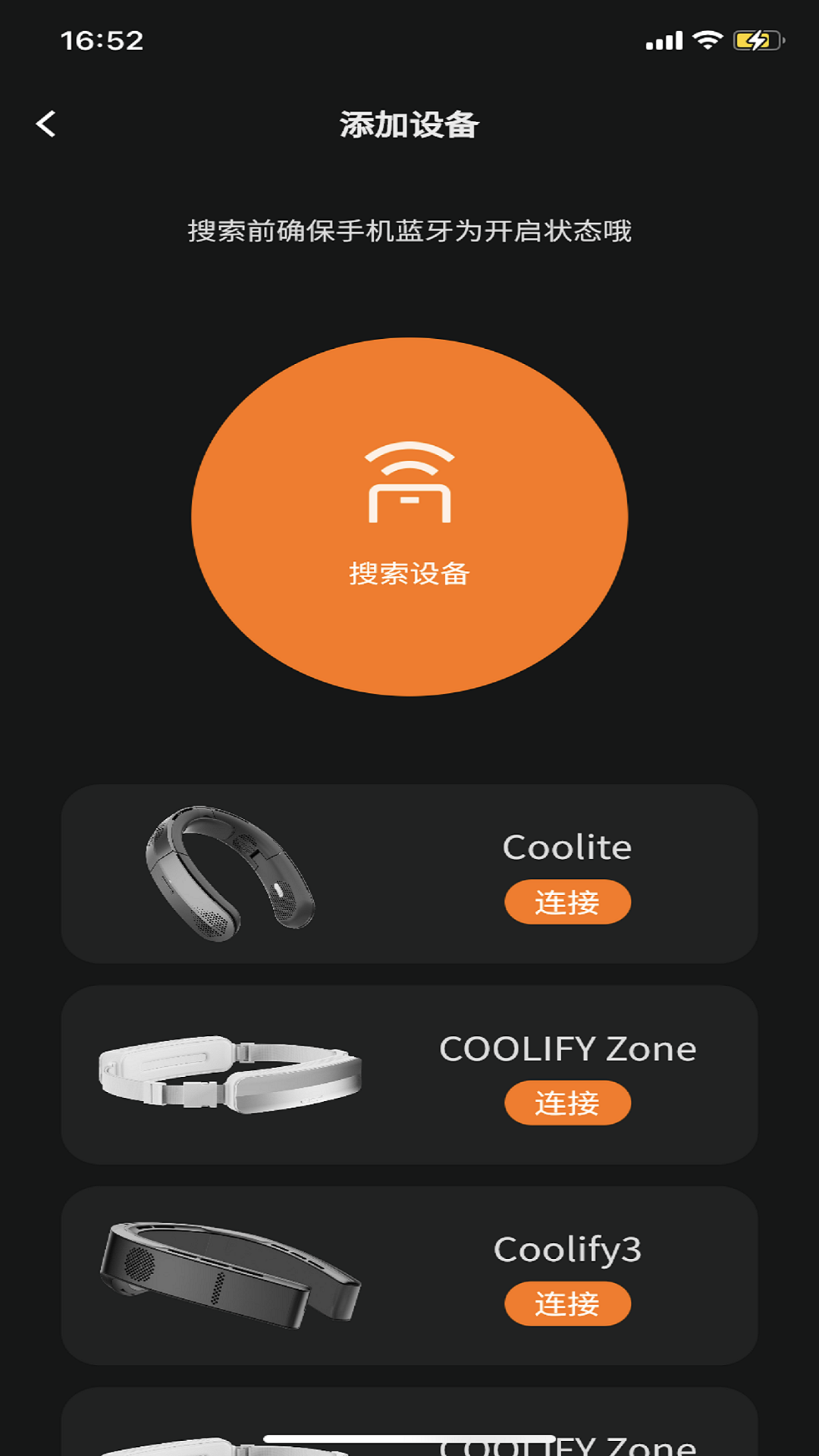
Task: Connect to the Coolite device
Action: [x=568, y=902]
